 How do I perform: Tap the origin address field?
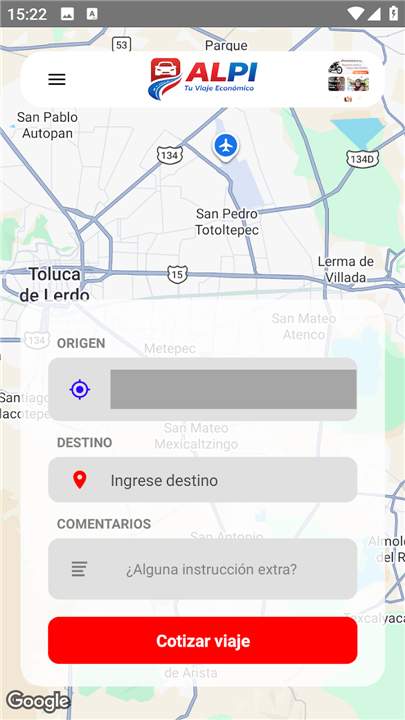click(x=233, y=389)
